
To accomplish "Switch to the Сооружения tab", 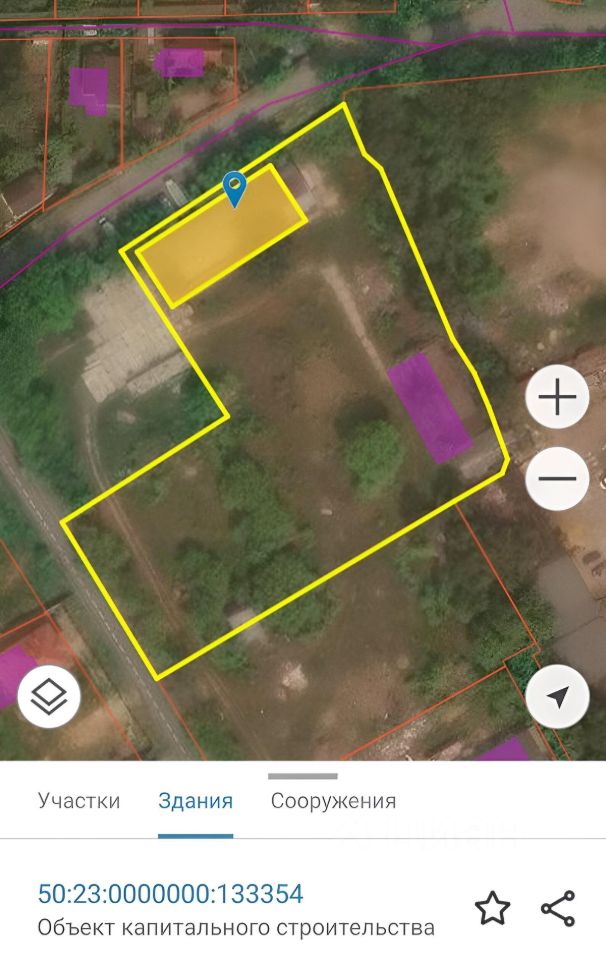I will [333, 801].
